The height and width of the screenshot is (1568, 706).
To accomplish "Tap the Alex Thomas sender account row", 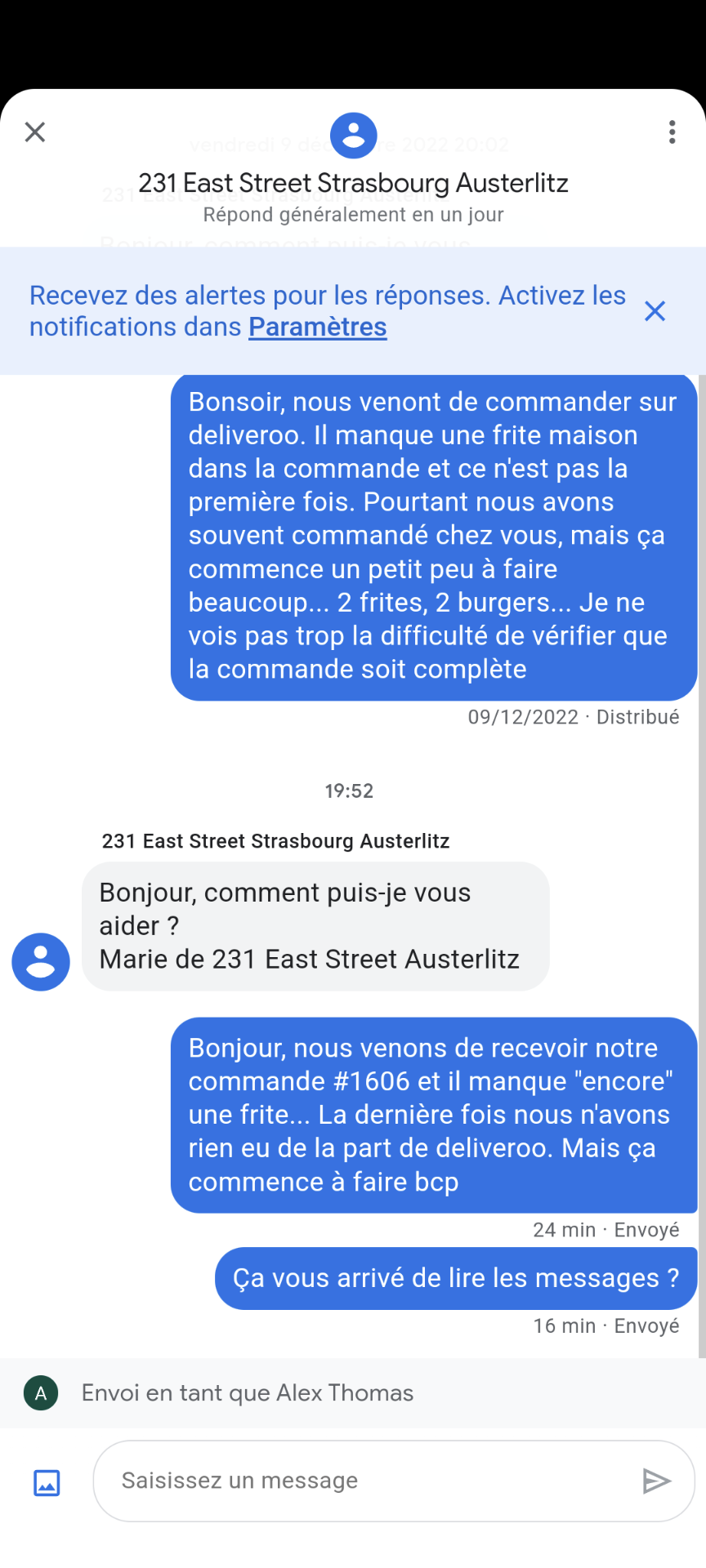I will [x=353, y=1392].
